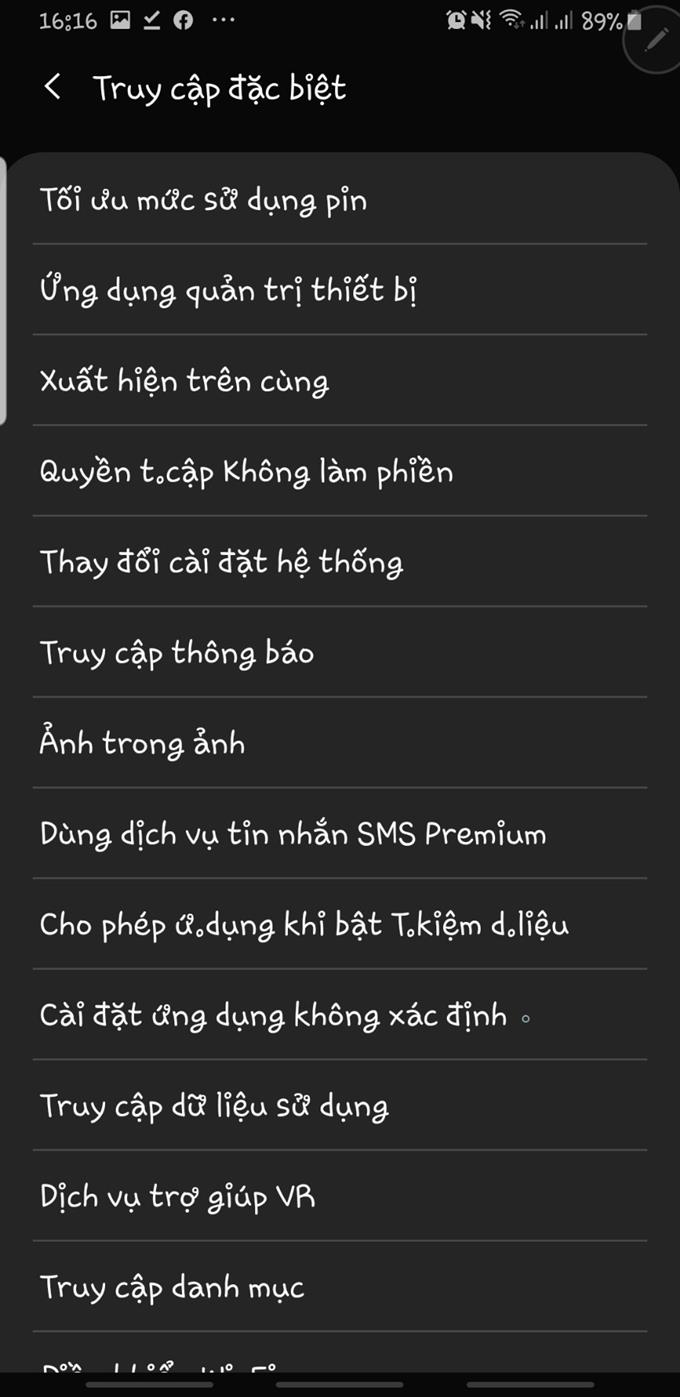Viewport: 680px width, 1397px height.
Task: Open Ứng dụng quản trị thiết bị
Action: tap(340, 290)
